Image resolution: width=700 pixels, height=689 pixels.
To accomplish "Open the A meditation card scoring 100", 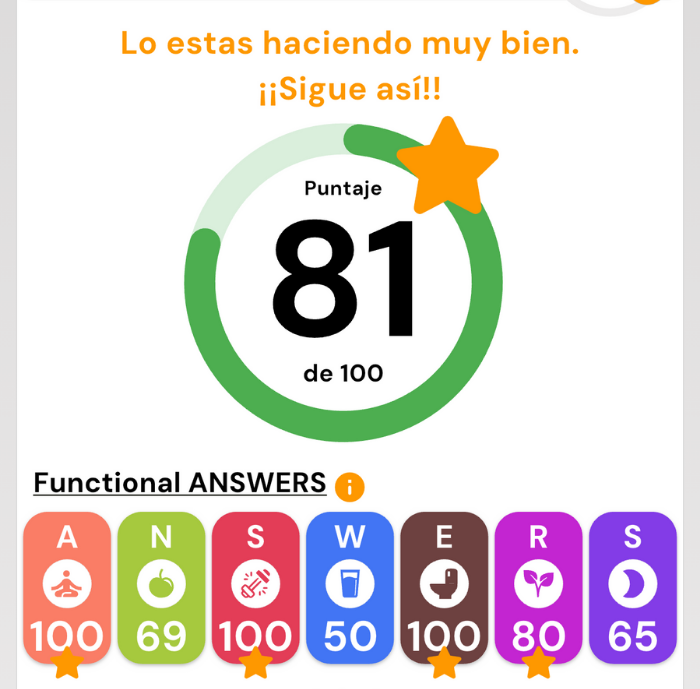I will (x=67, y=588).
